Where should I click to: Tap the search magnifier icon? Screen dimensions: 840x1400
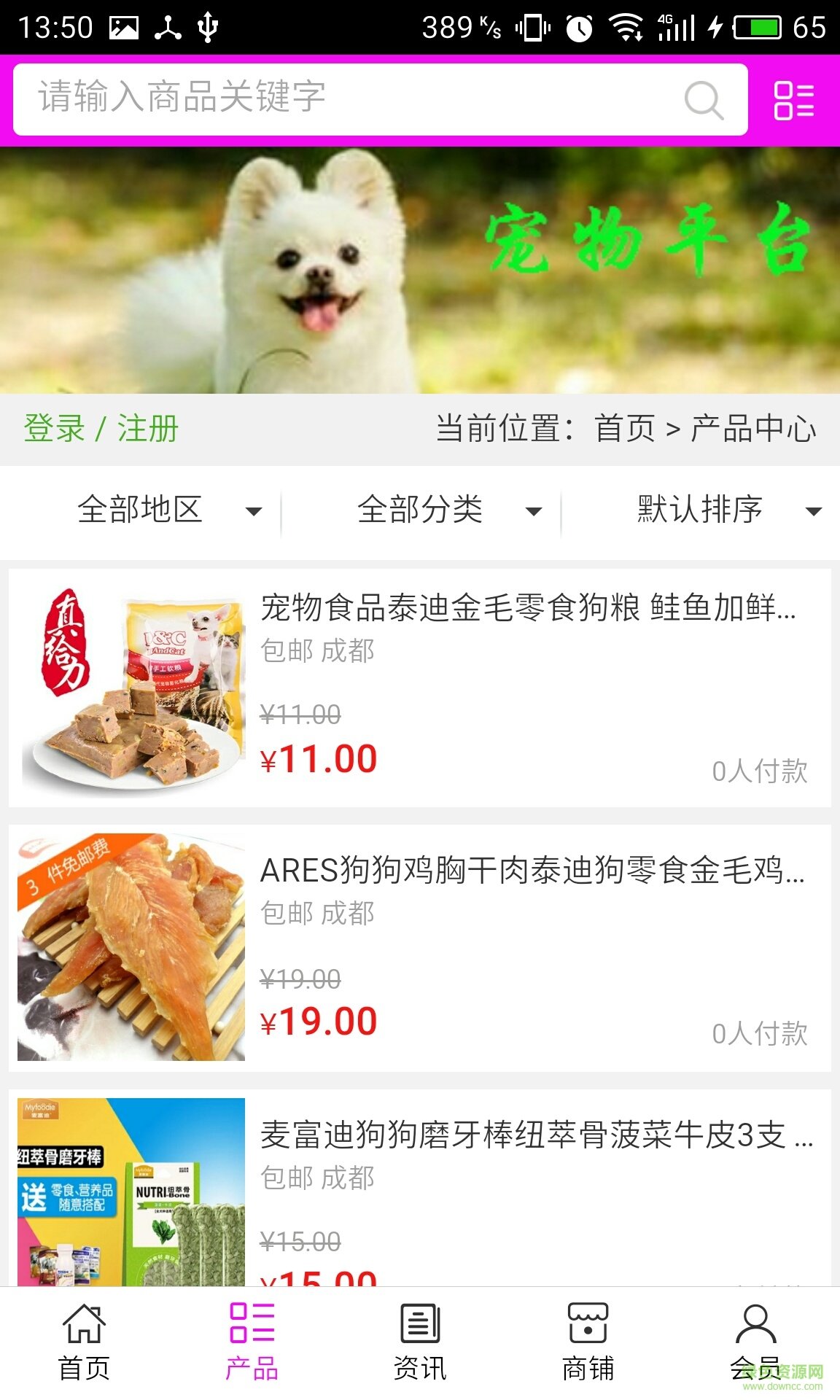[701, 100]
